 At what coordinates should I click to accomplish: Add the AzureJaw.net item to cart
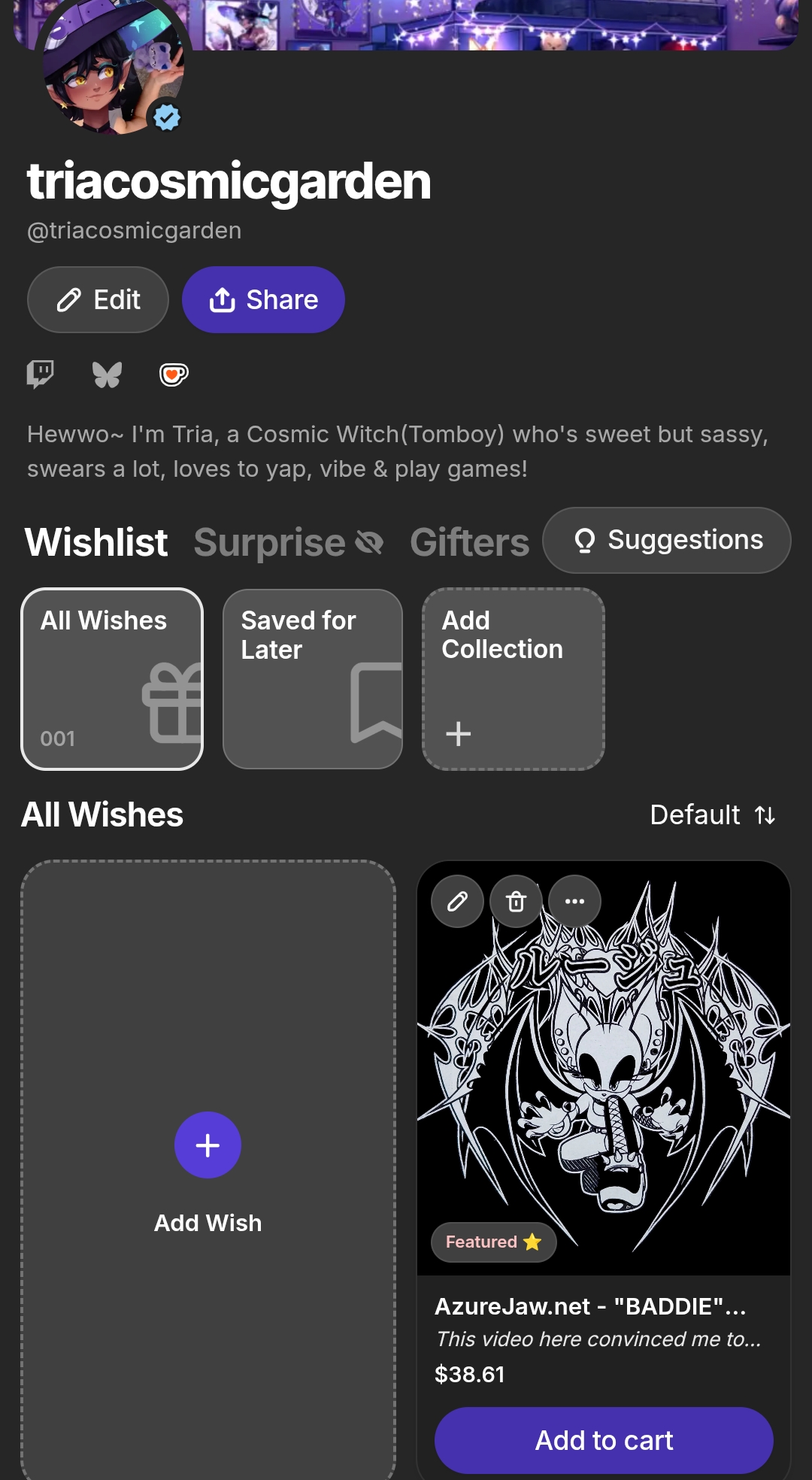[x=604, y=1440]
